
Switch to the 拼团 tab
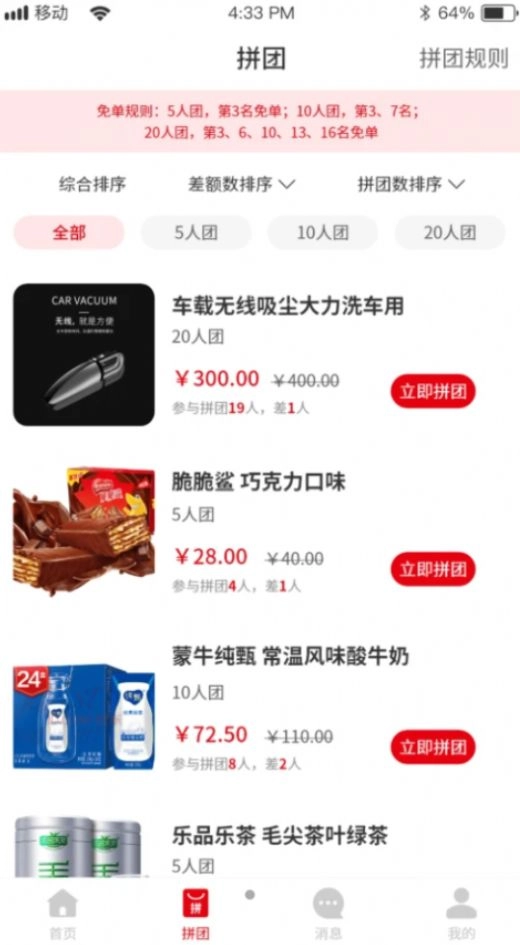pyautogui.click(x=196, y=914)
